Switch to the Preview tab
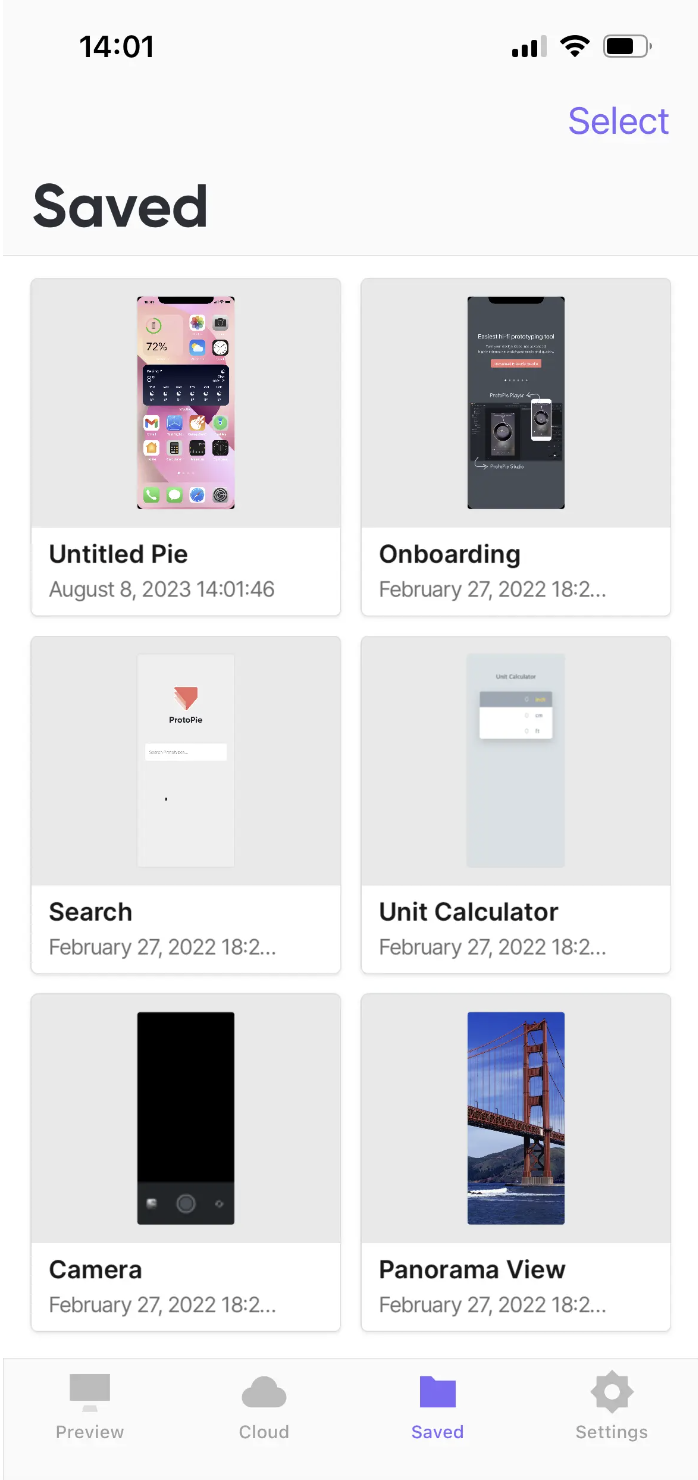698x1480 pixels. click(90, 1407)
